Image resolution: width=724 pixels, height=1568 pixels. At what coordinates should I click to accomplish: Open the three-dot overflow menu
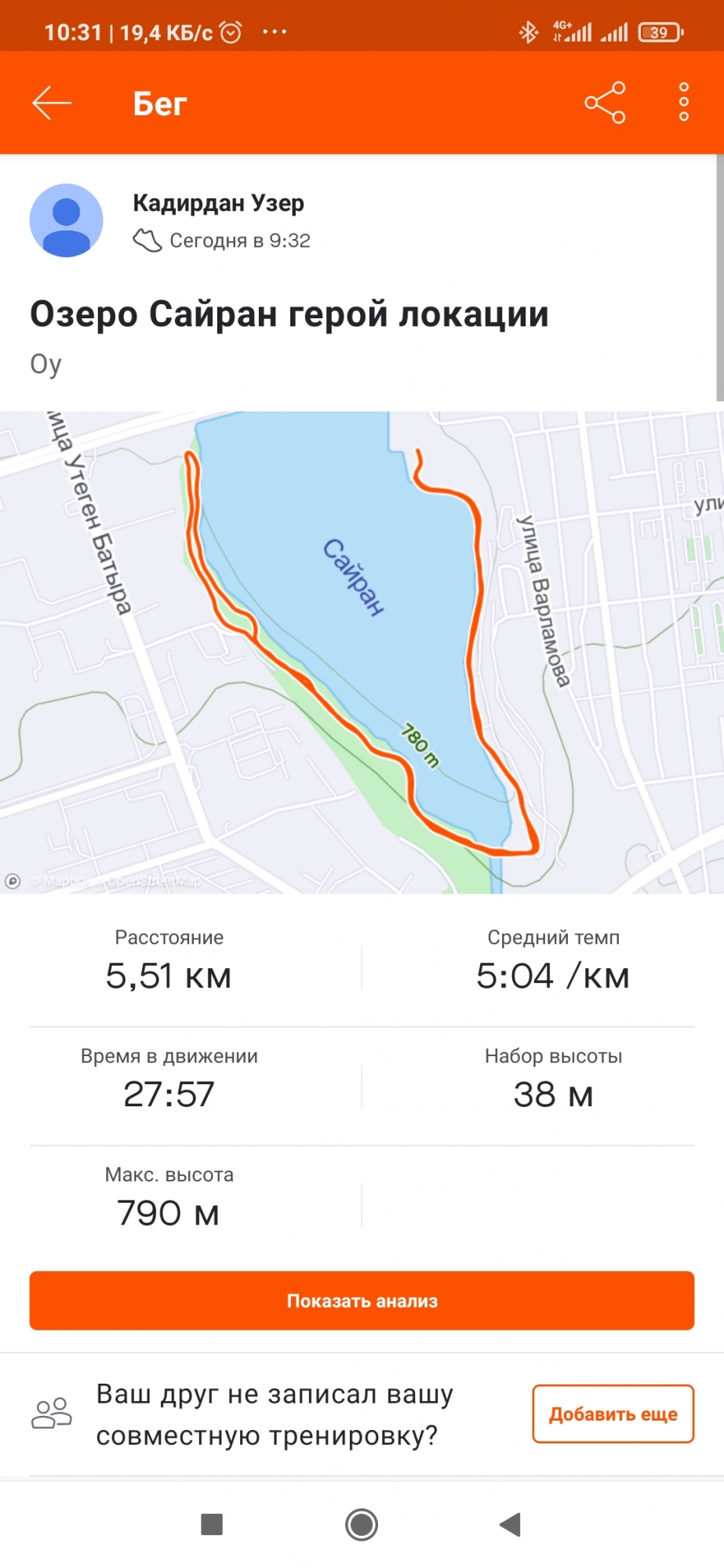click(683, 103)
